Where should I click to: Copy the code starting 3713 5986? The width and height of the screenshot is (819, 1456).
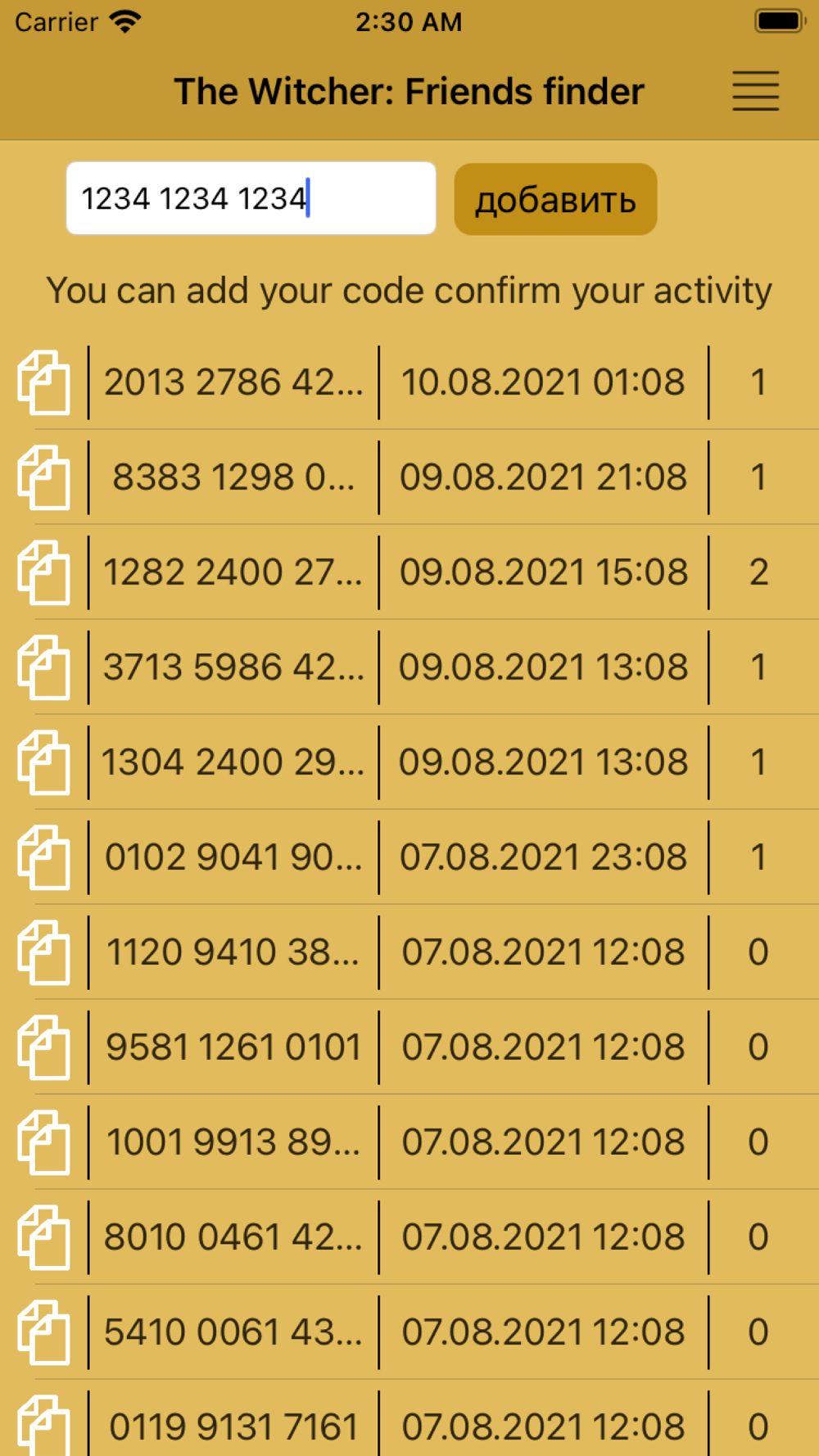coord(43,667)
